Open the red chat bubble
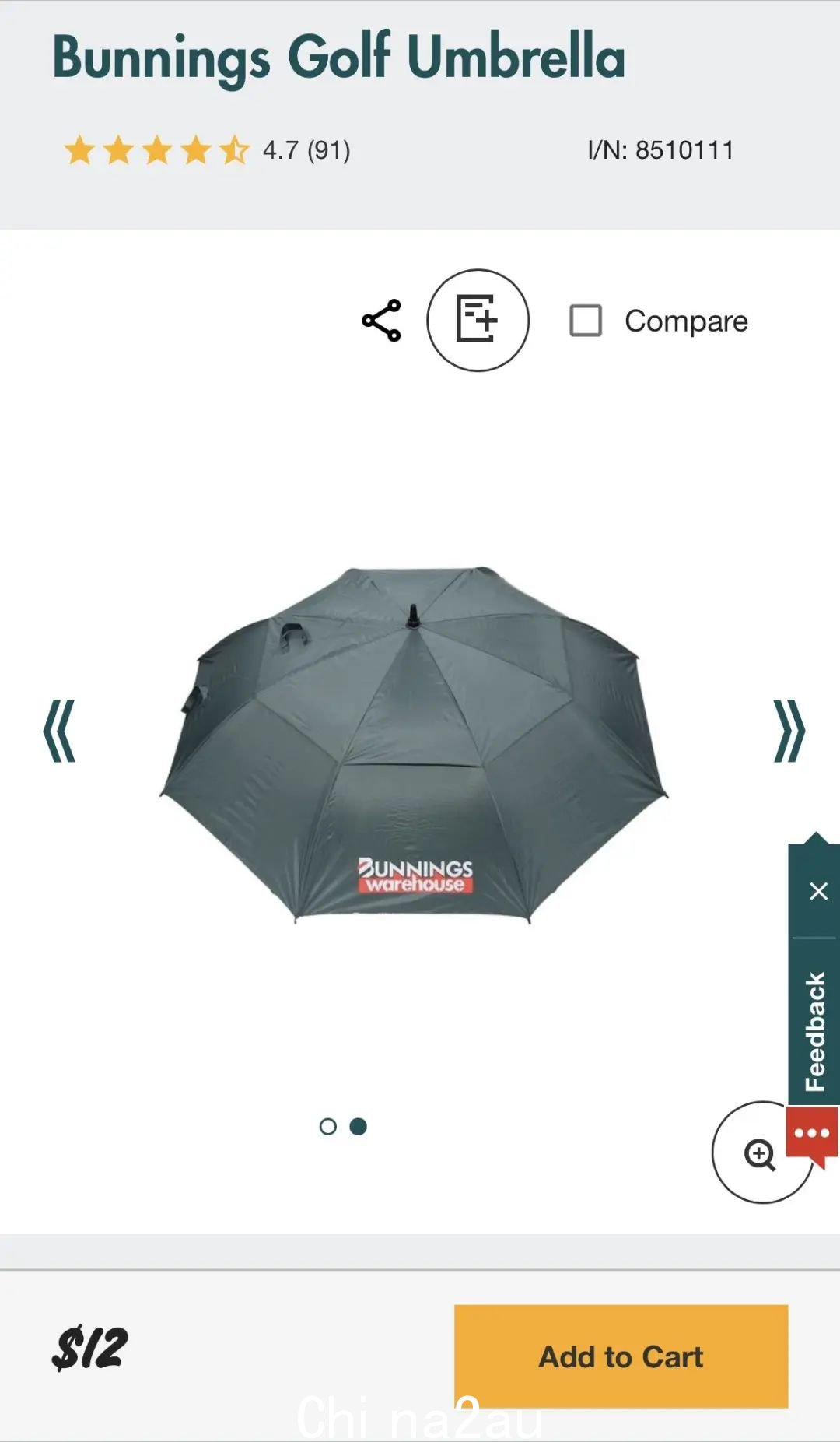The height and width of the screenshot is (1442, 840). (813, 1135)
